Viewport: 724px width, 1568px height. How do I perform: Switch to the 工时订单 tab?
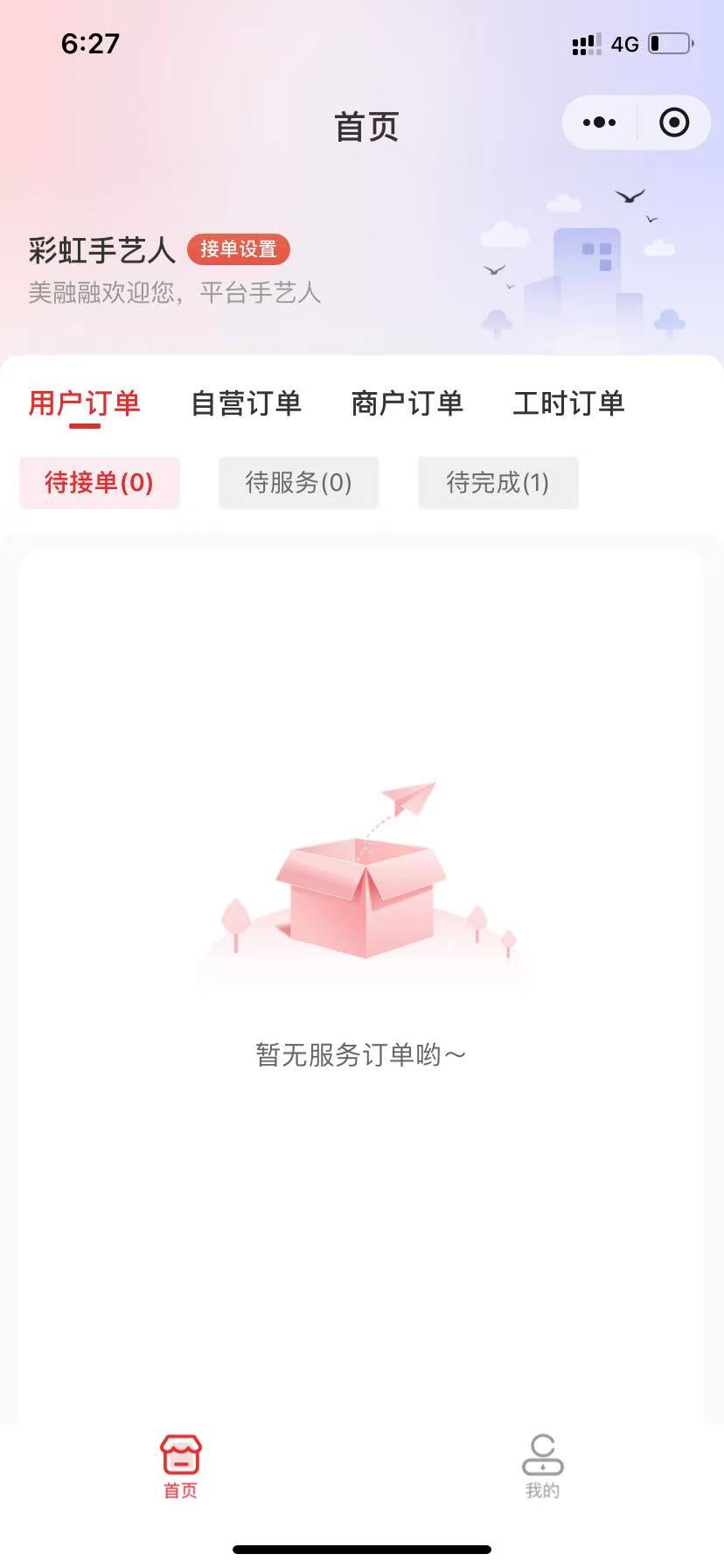pos(569,403)
